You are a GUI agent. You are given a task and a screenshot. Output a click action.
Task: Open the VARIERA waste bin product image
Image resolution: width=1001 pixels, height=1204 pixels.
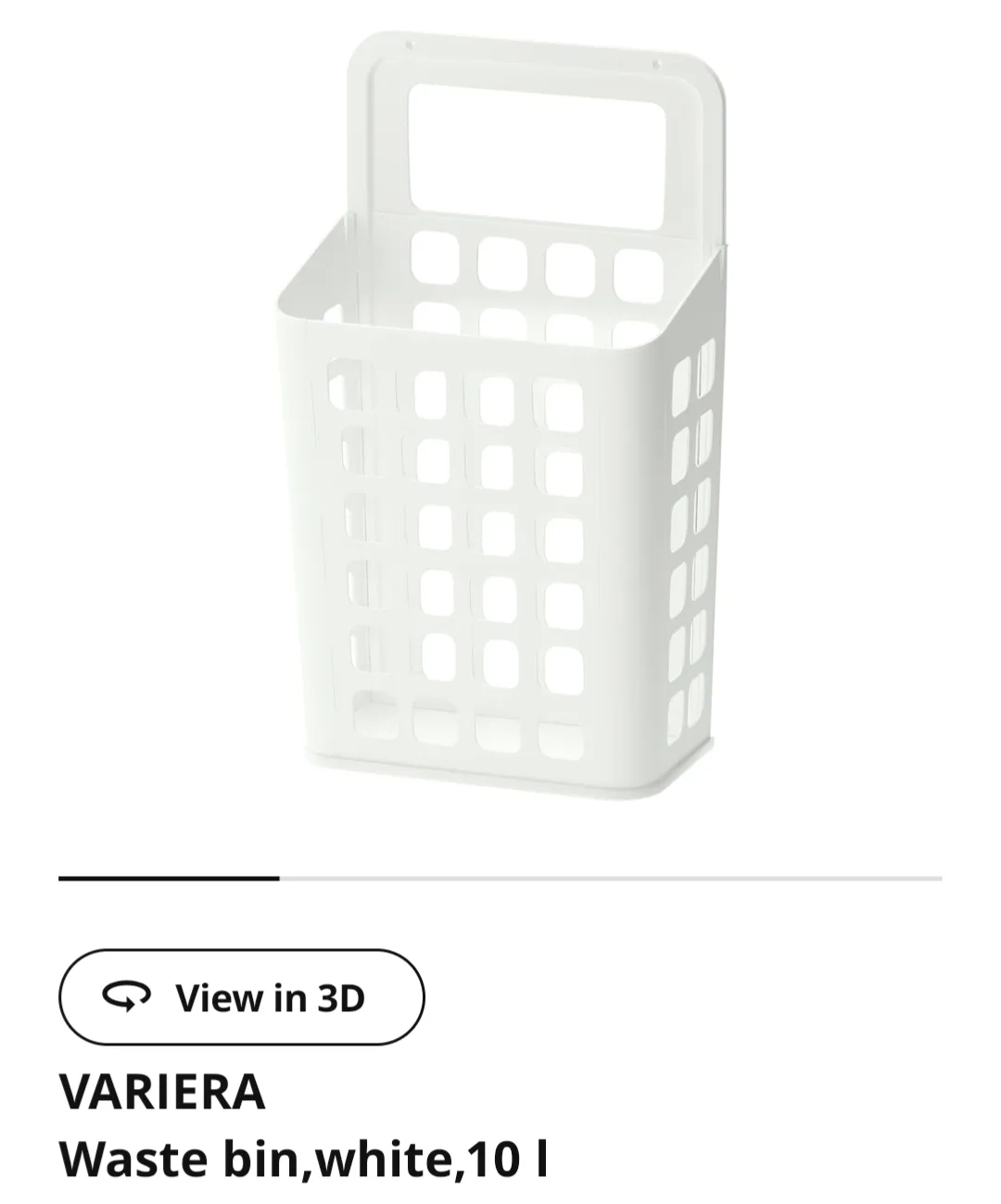[x=499, y=417]
